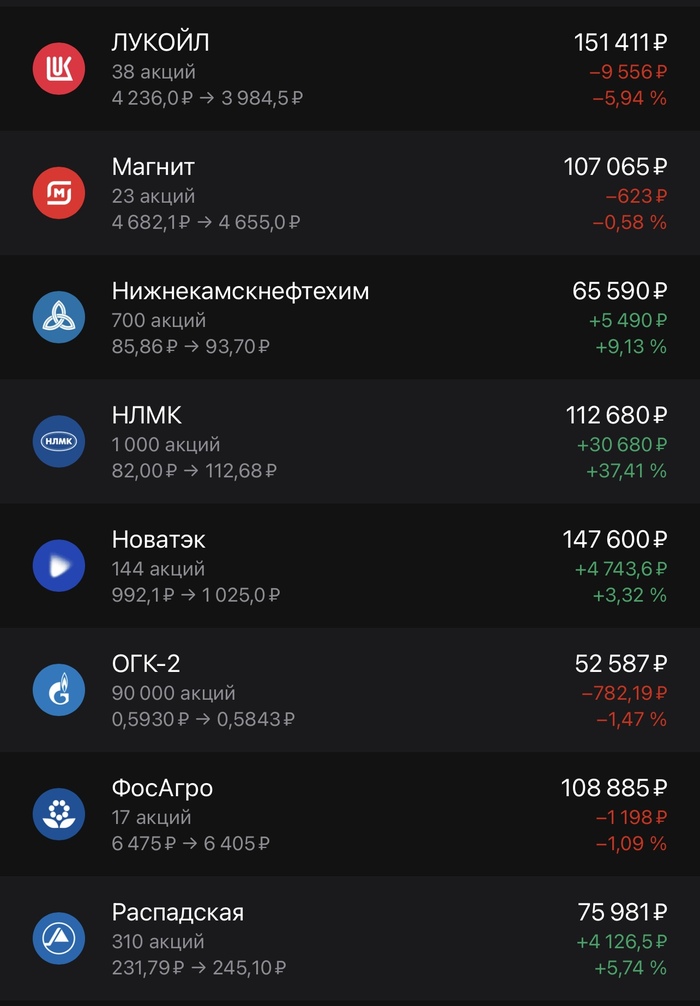Tap the НЛМК shares row
700x1006 pixels.
pyautogui.click(x=350, y=442)
